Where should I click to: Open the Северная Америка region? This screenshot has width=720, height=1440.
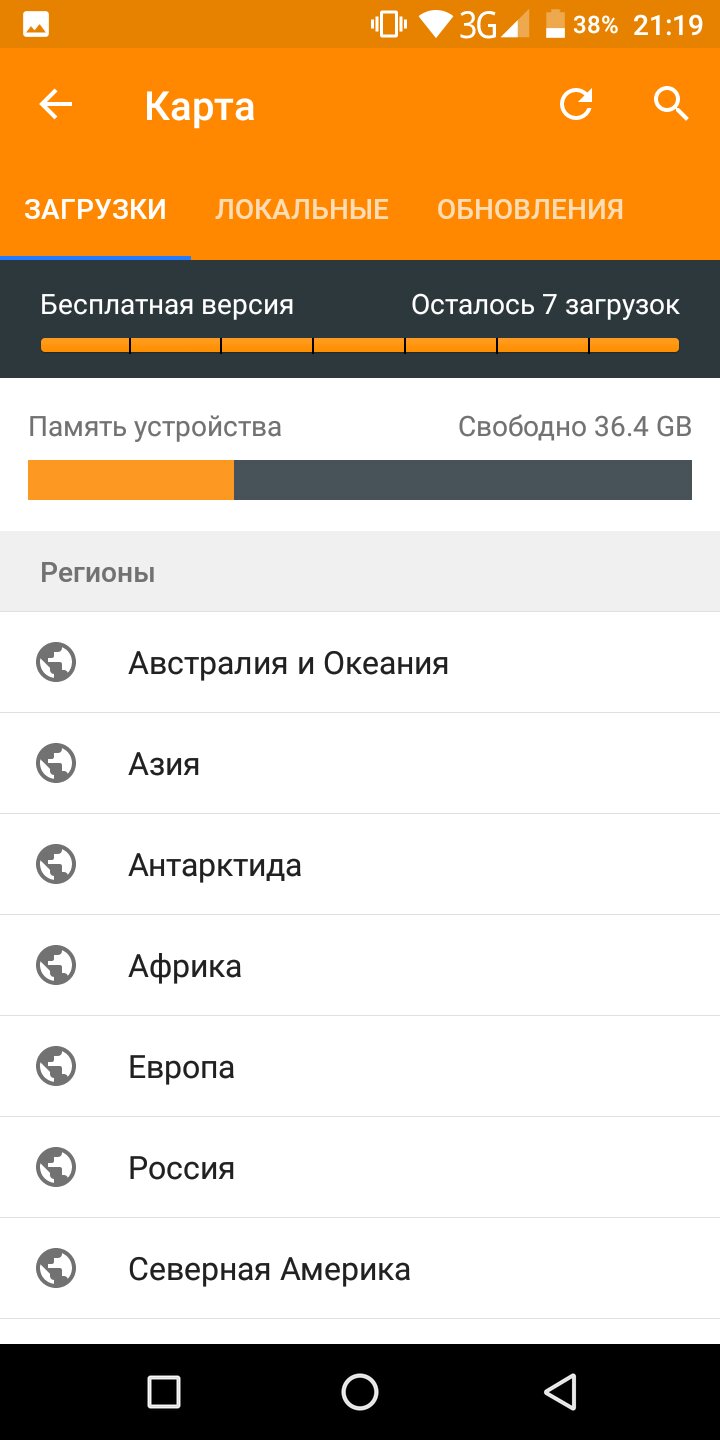[360, 1269]
